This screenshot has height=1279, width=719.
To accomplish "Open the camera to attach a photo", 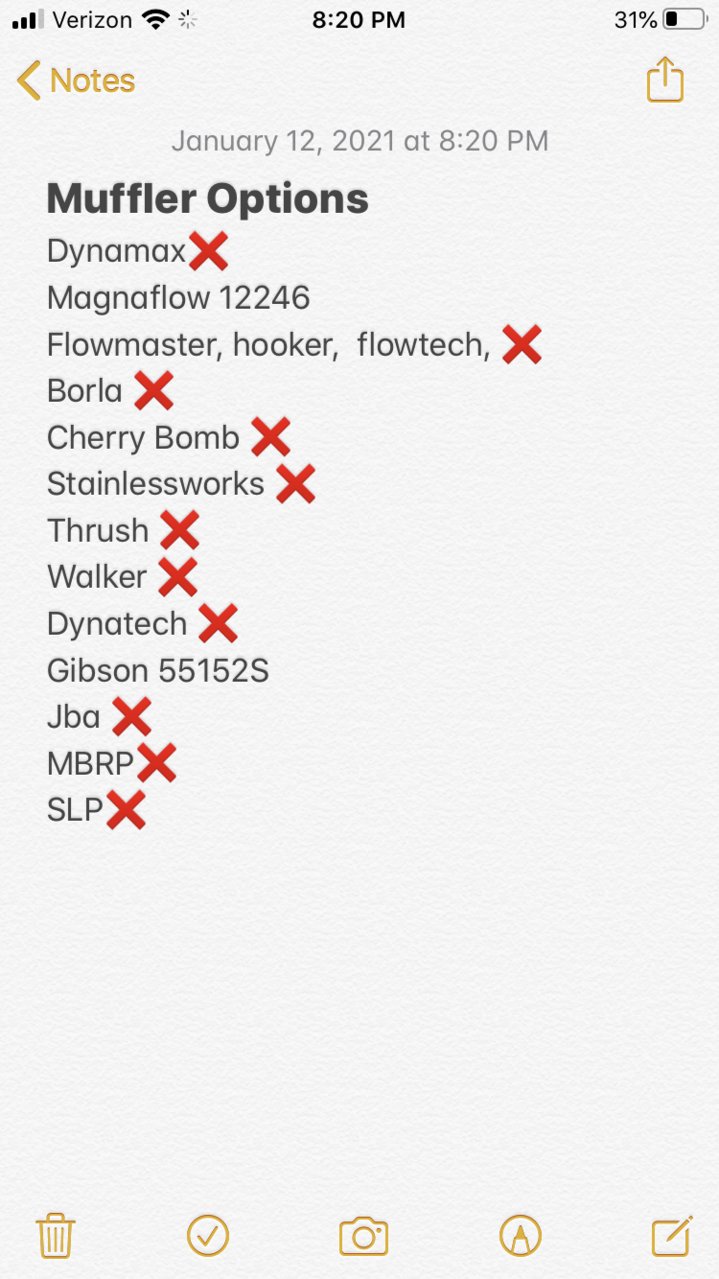I will 363,1237.
